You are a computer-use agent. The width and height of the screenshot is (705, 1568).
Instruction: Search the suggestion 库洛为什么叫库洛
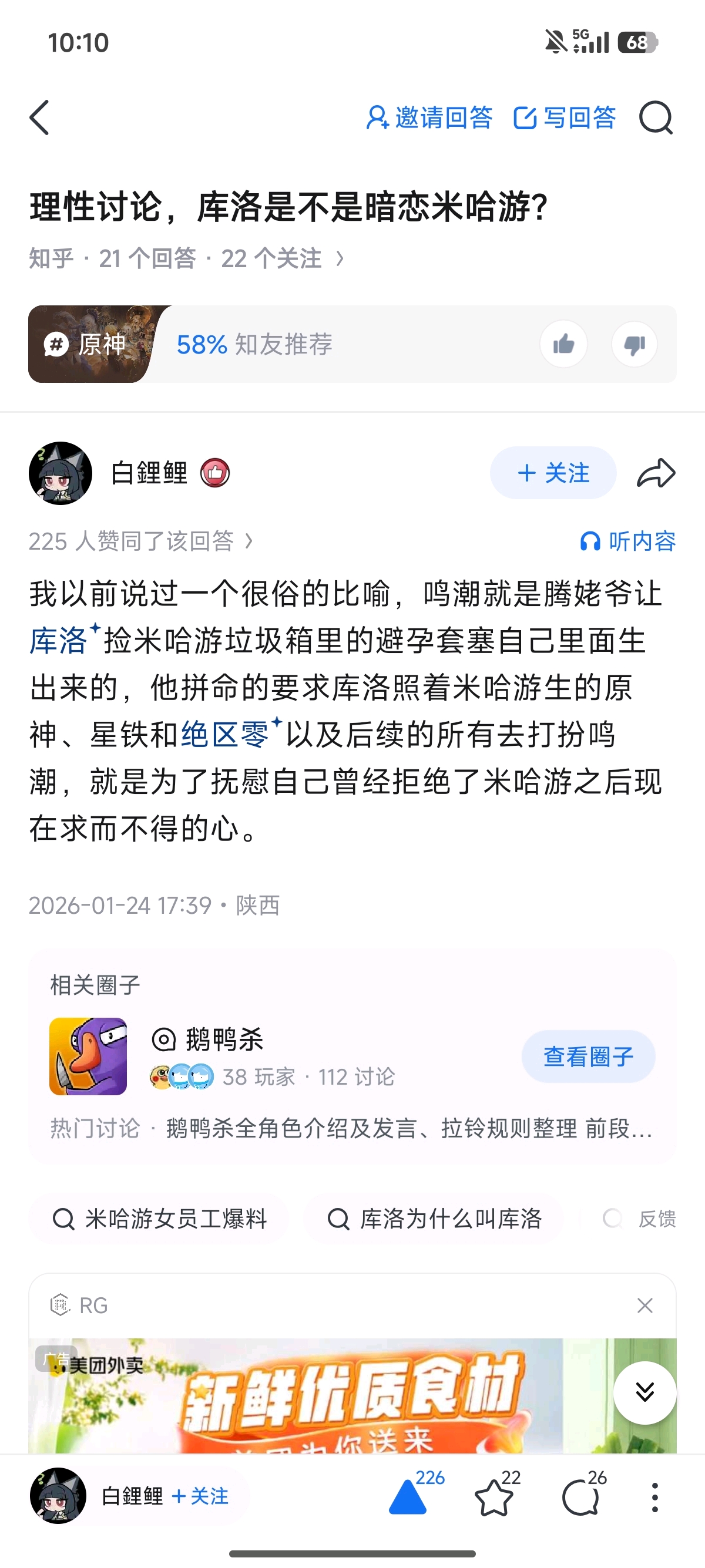tap(435, 1219)
